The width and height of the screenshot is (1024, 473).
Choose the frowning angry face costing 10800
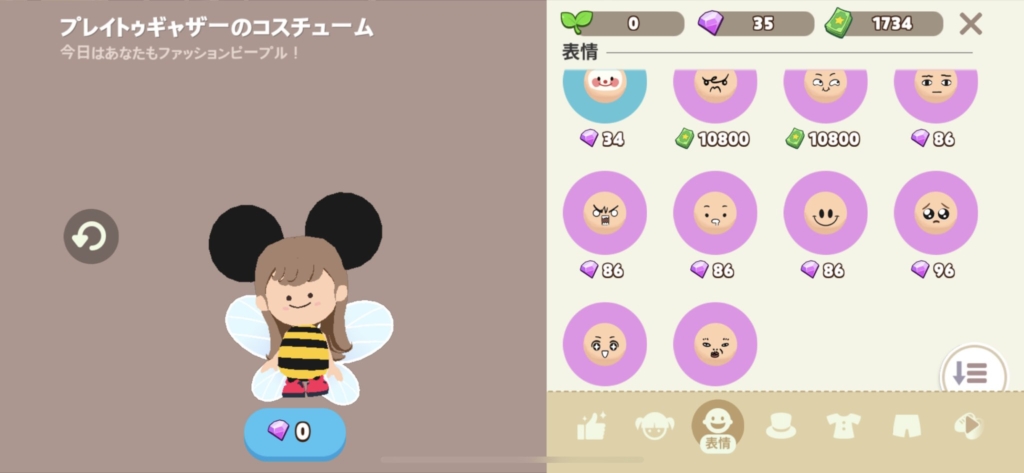(x=715, y=90)
